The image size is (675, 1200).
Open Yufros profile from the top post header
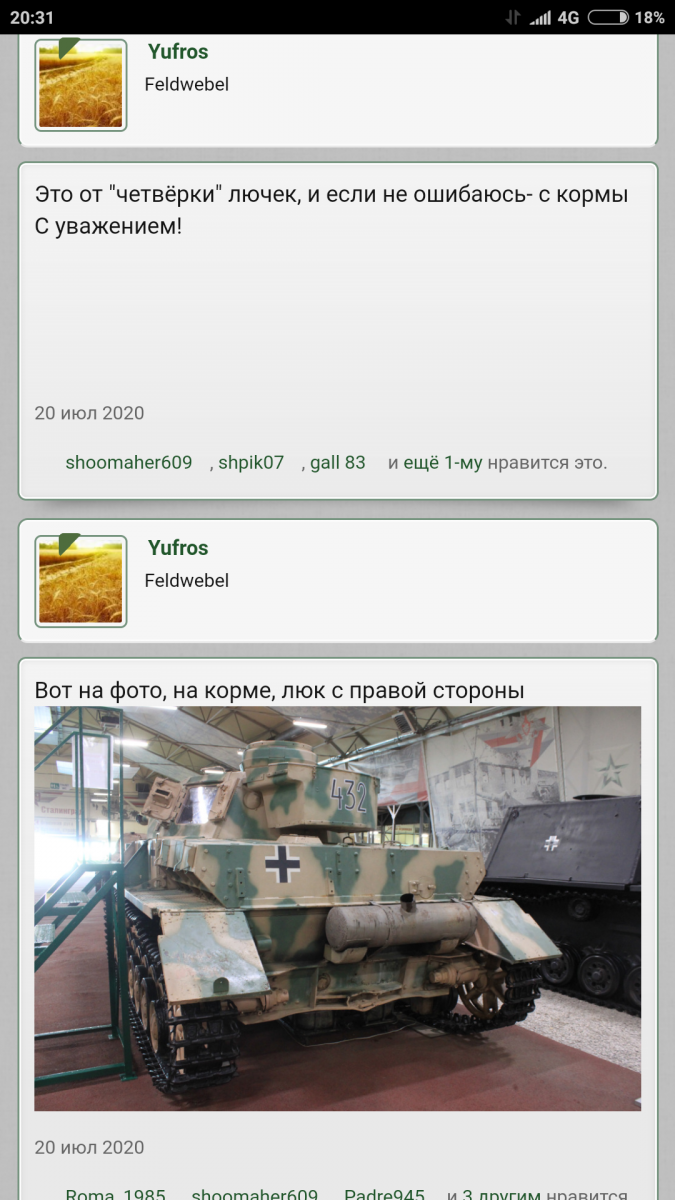(178, 52)
